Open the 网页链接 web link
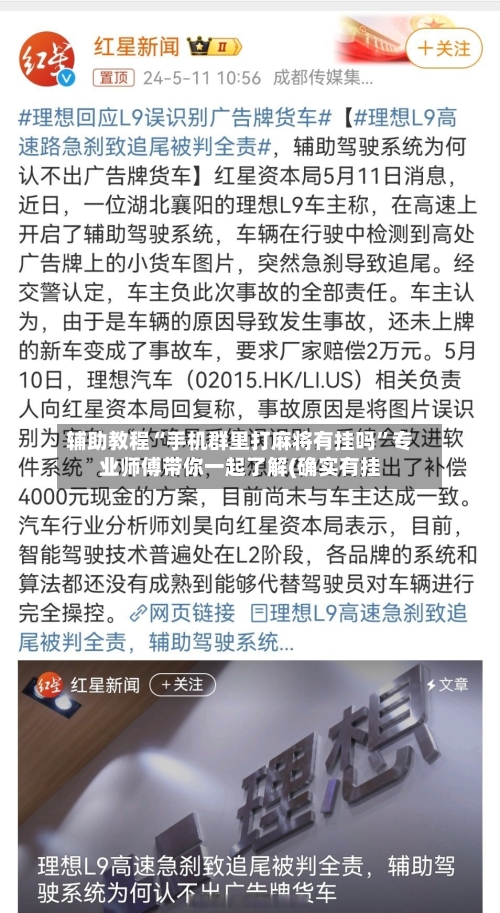 tap(182, 613)
